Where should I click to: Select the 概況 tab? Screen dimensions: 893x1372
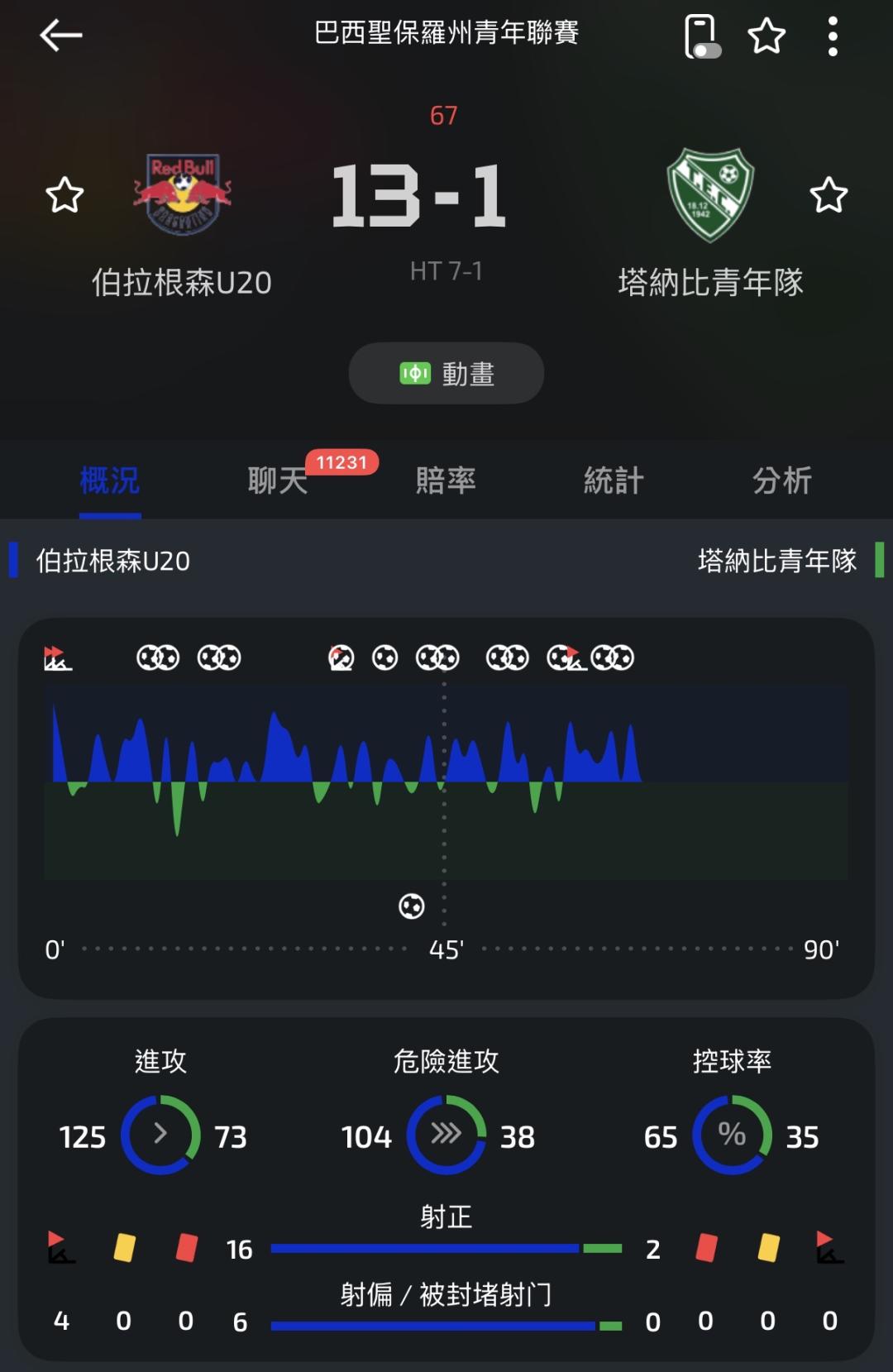[110, 480]
